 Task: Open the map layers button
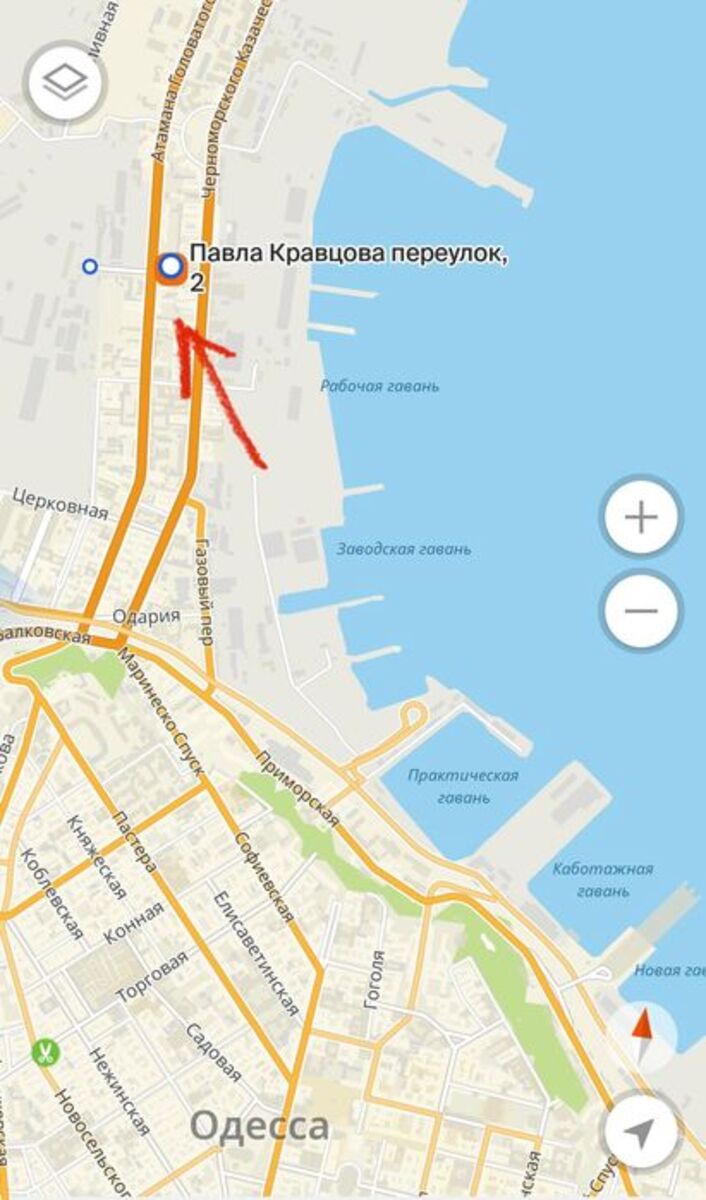66,80
